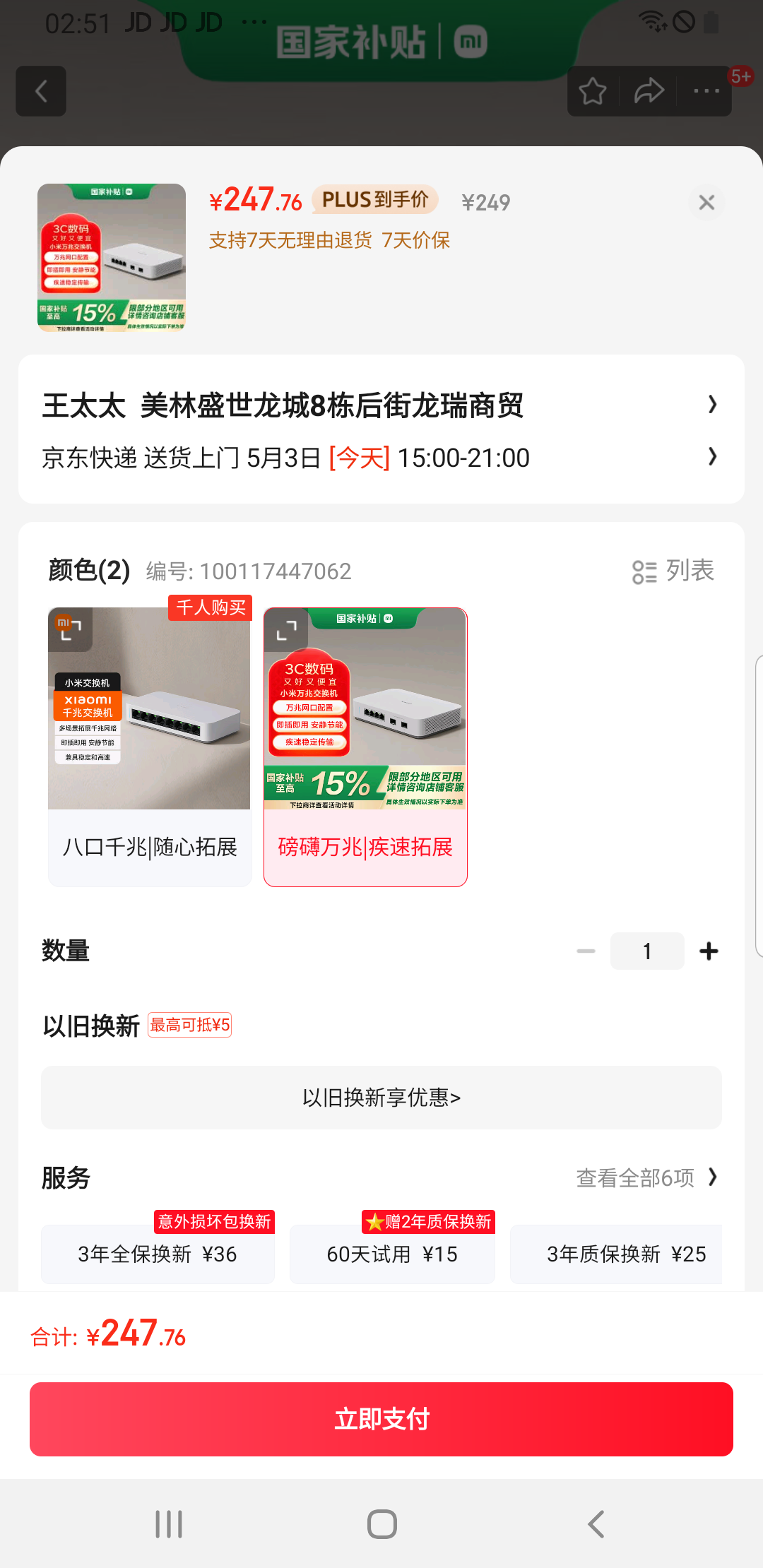The width and height of the screenshot is (763, 1568).
Task: Close the purchase options sheet
Action: coord(706,203)
